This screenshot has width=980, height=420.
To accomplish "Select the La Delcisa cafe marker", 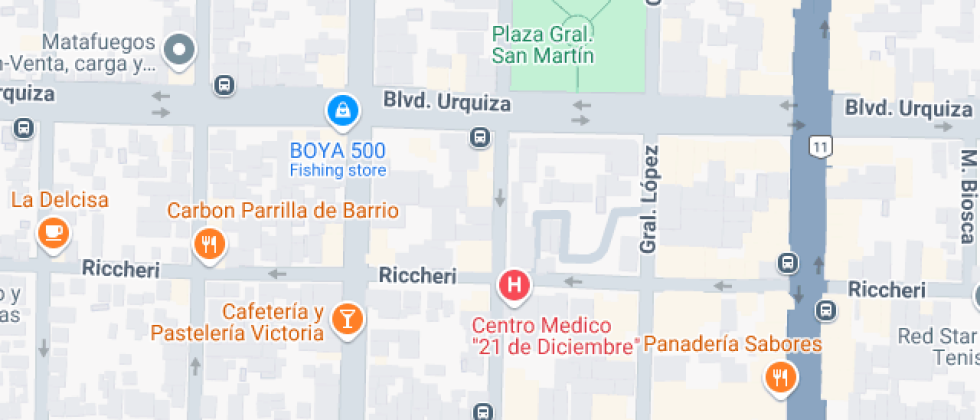I will (x=53, y=234).
